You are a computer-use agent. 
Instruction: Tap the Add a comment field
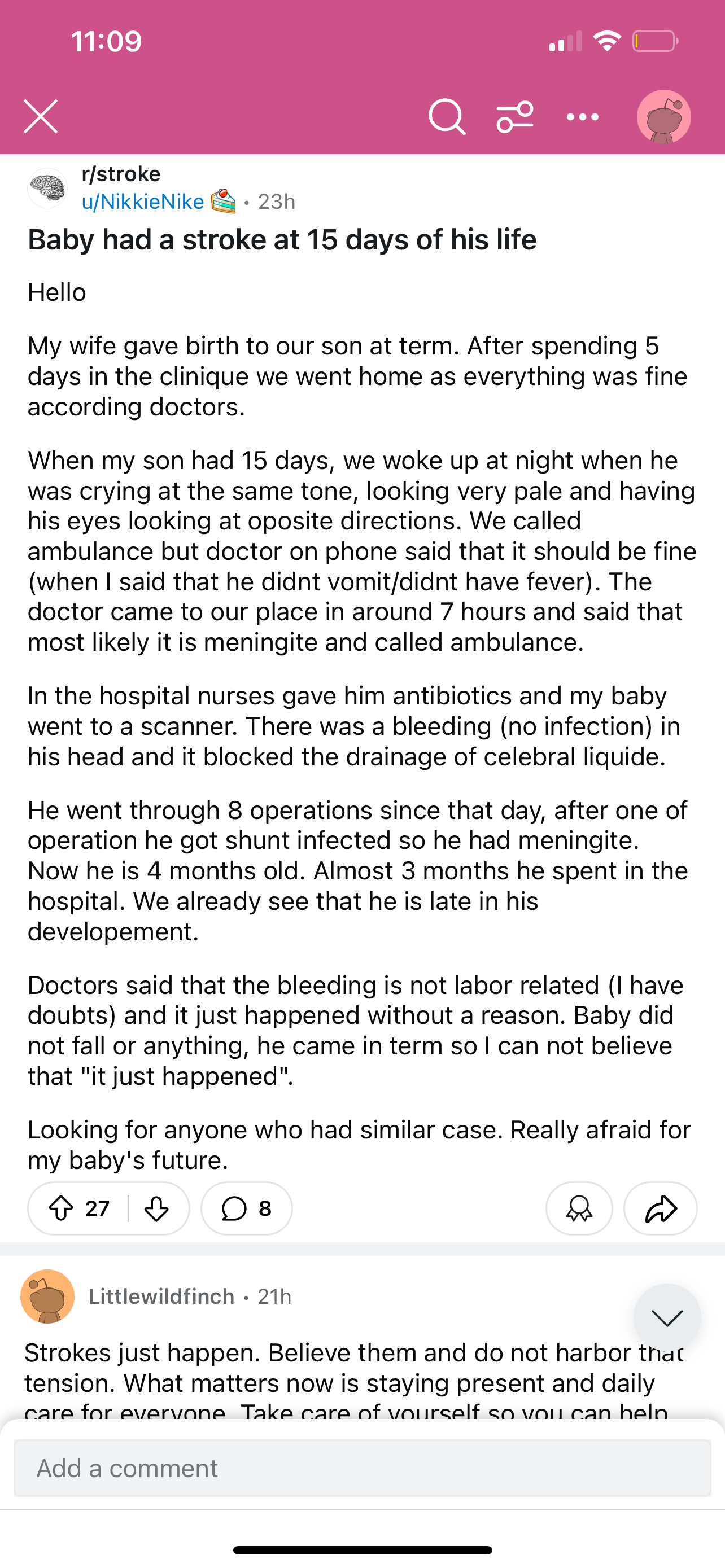[362, 1468]
